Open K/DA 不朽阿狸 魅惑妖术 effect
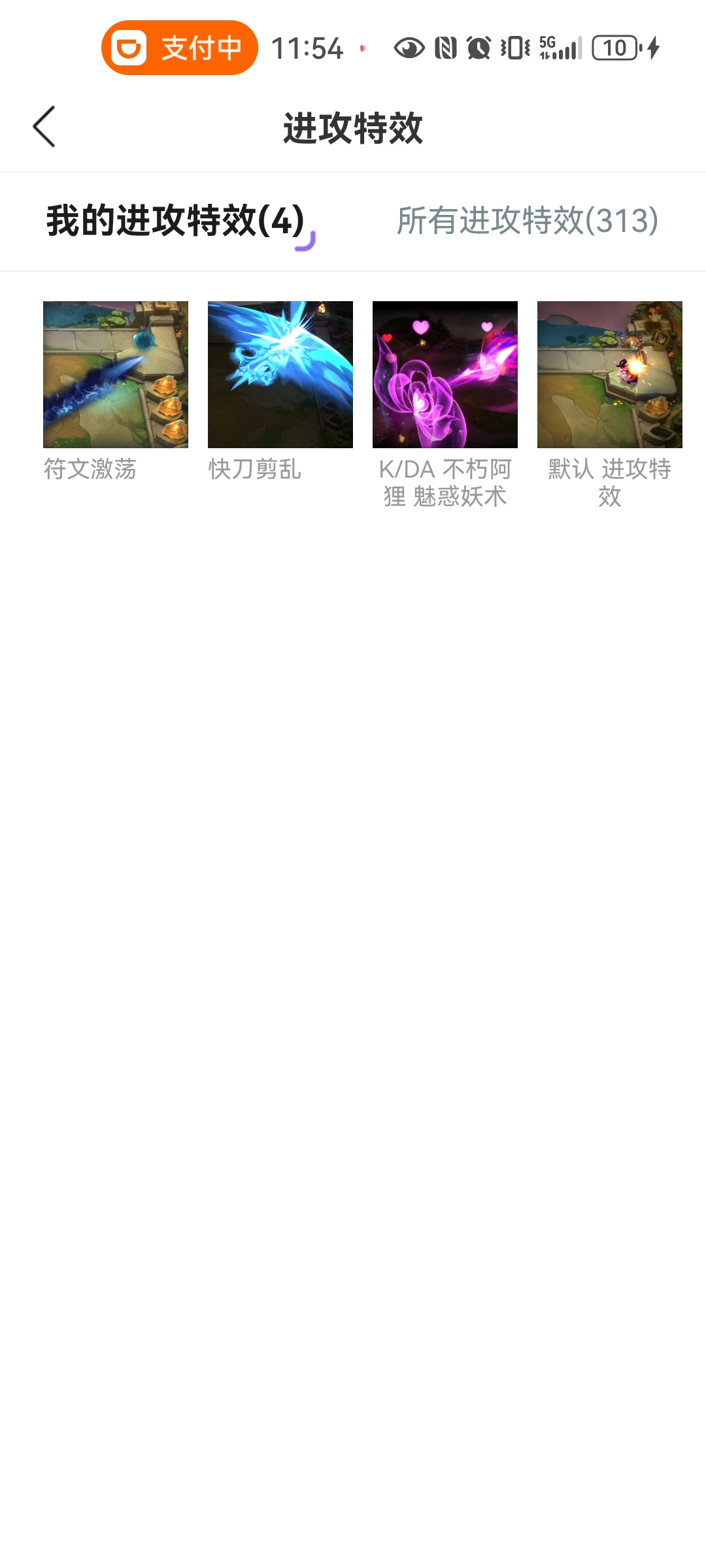 (445, 374)
